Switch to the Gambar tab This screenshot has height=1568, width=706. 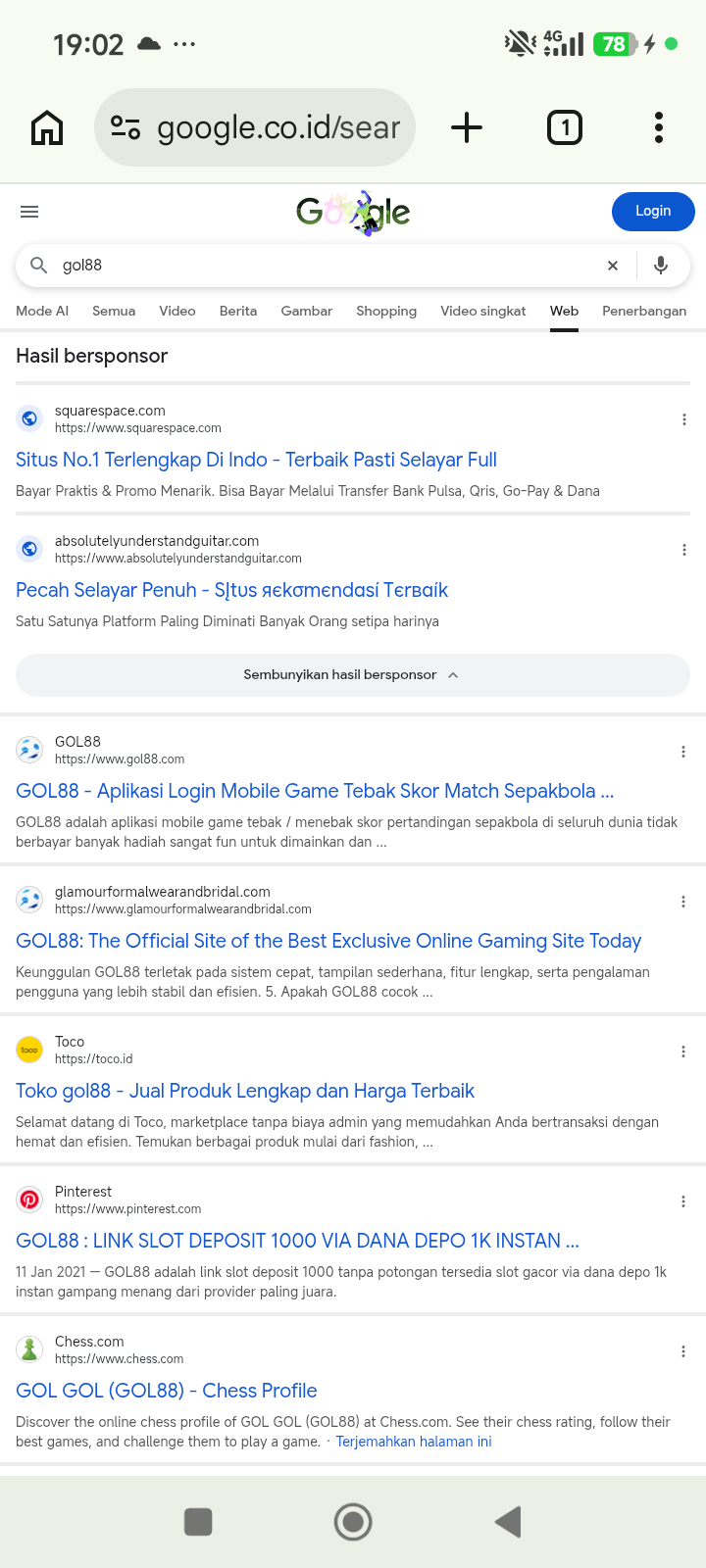307,311
